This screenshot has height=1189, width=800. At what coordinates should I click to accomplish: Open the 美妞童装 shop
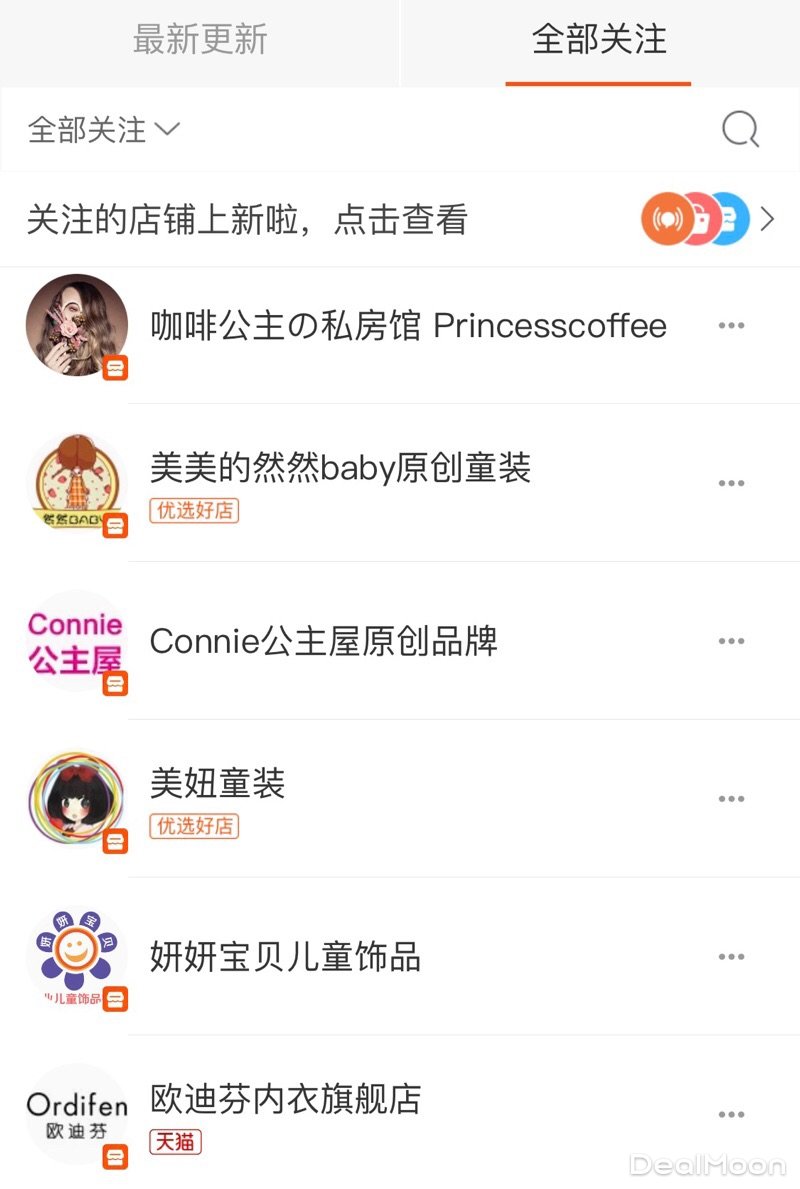pos(218,784)
